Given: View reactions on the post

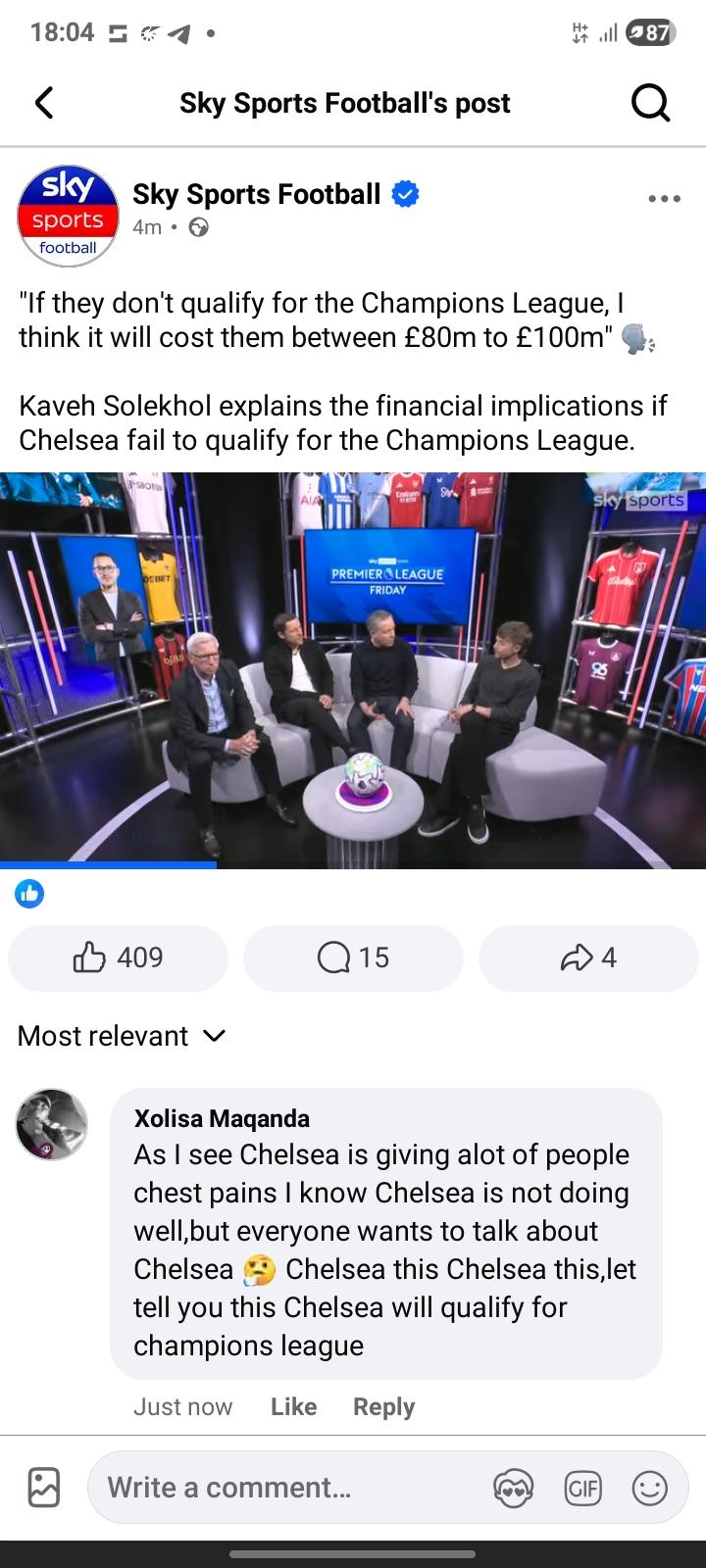Looking at the screenshot, I should coord(29,893).
